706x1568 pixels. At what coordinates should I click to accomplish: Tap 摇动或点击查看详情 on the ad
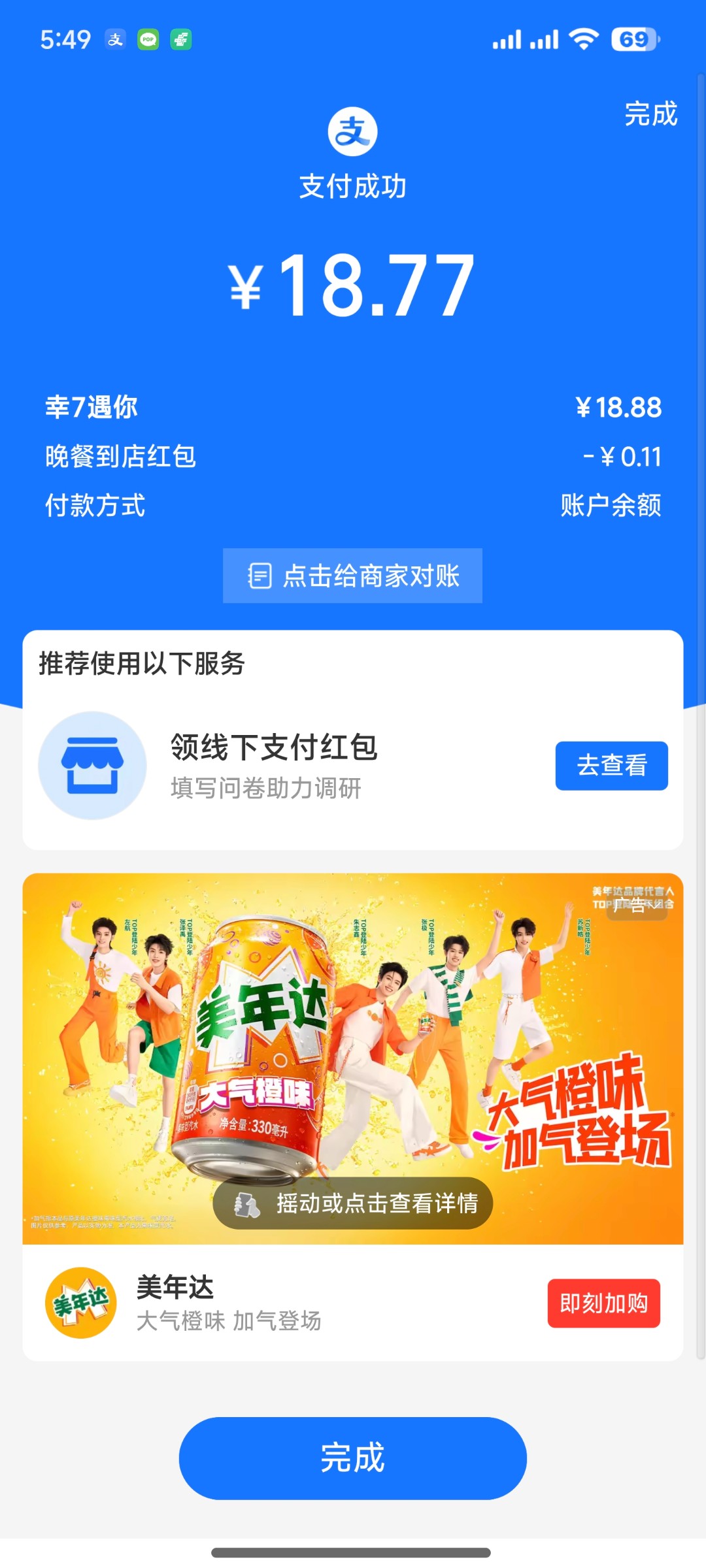[x=353, y=1203]
